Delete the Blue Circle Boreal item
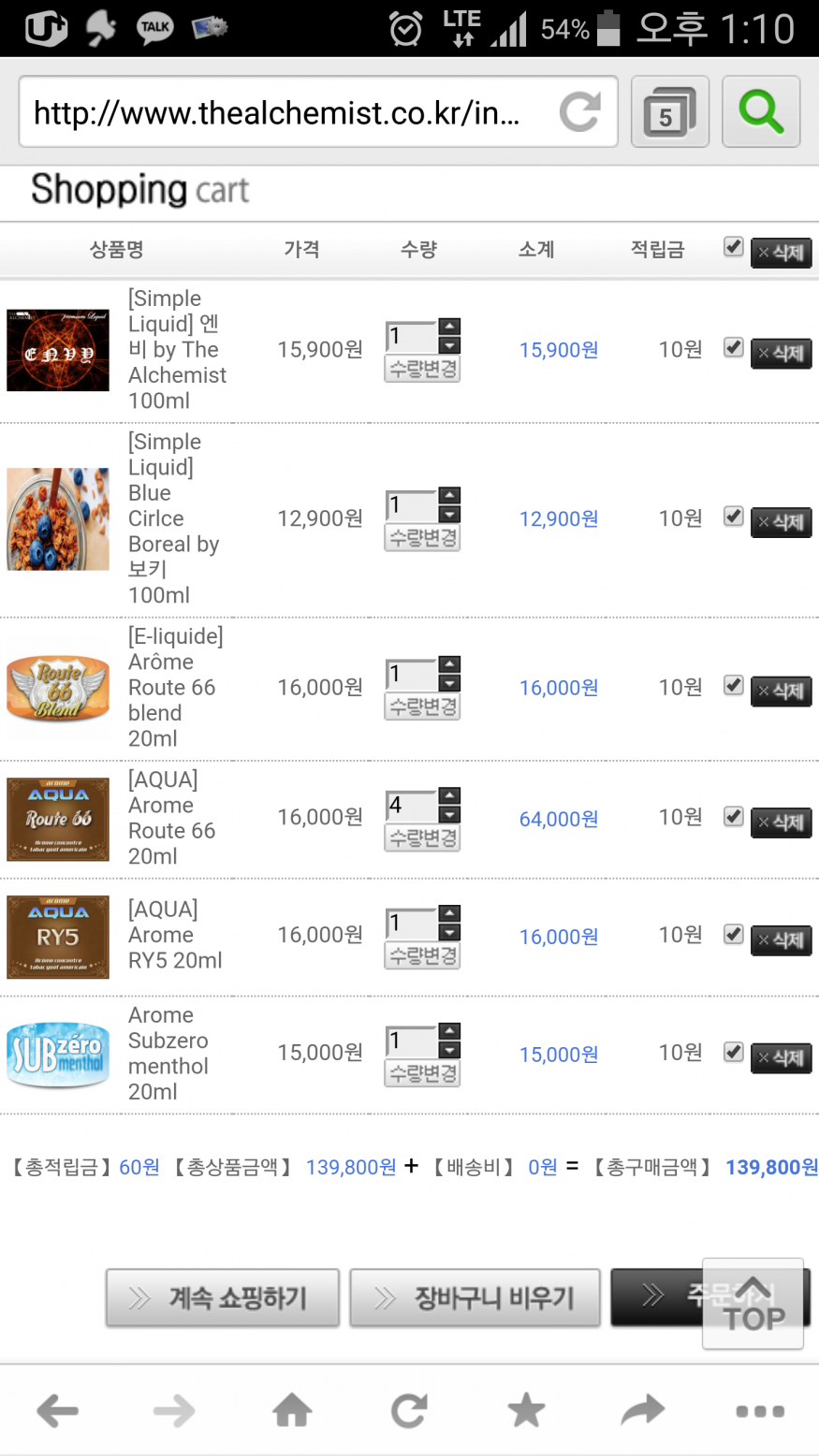 781,522
